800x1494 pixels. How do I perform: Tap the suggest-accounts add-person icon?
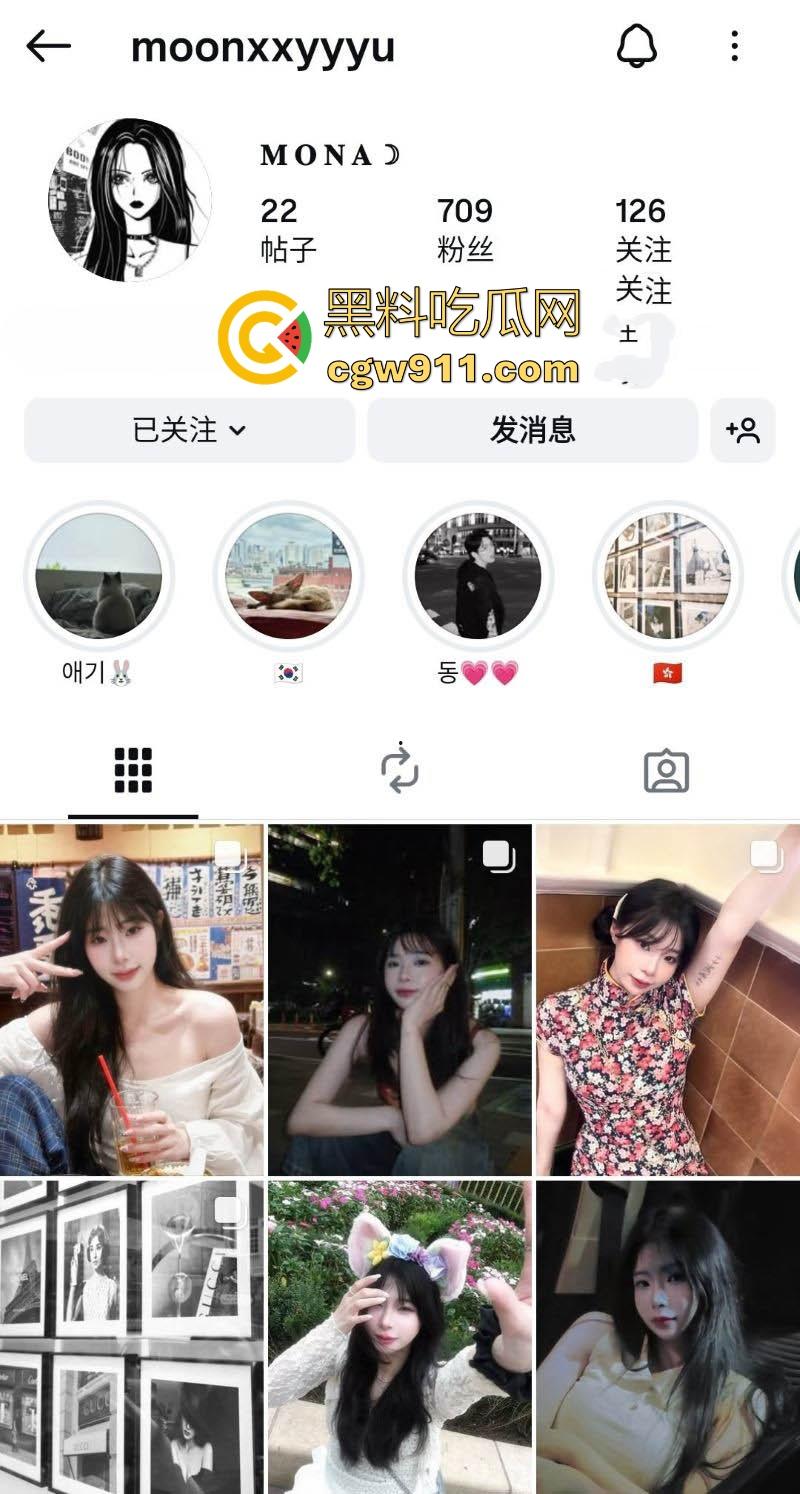click(742, 430)
